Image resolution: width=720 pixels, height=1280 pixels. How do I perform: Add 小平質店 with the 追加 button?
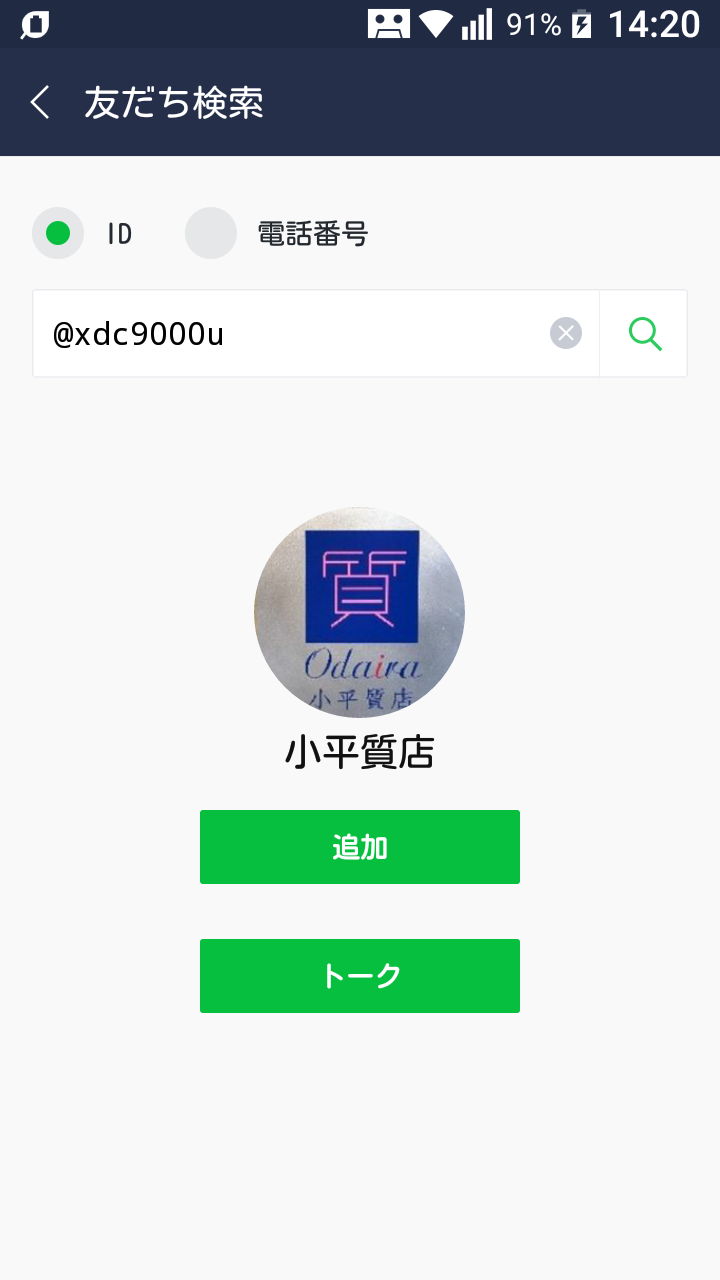pos(360,847)
